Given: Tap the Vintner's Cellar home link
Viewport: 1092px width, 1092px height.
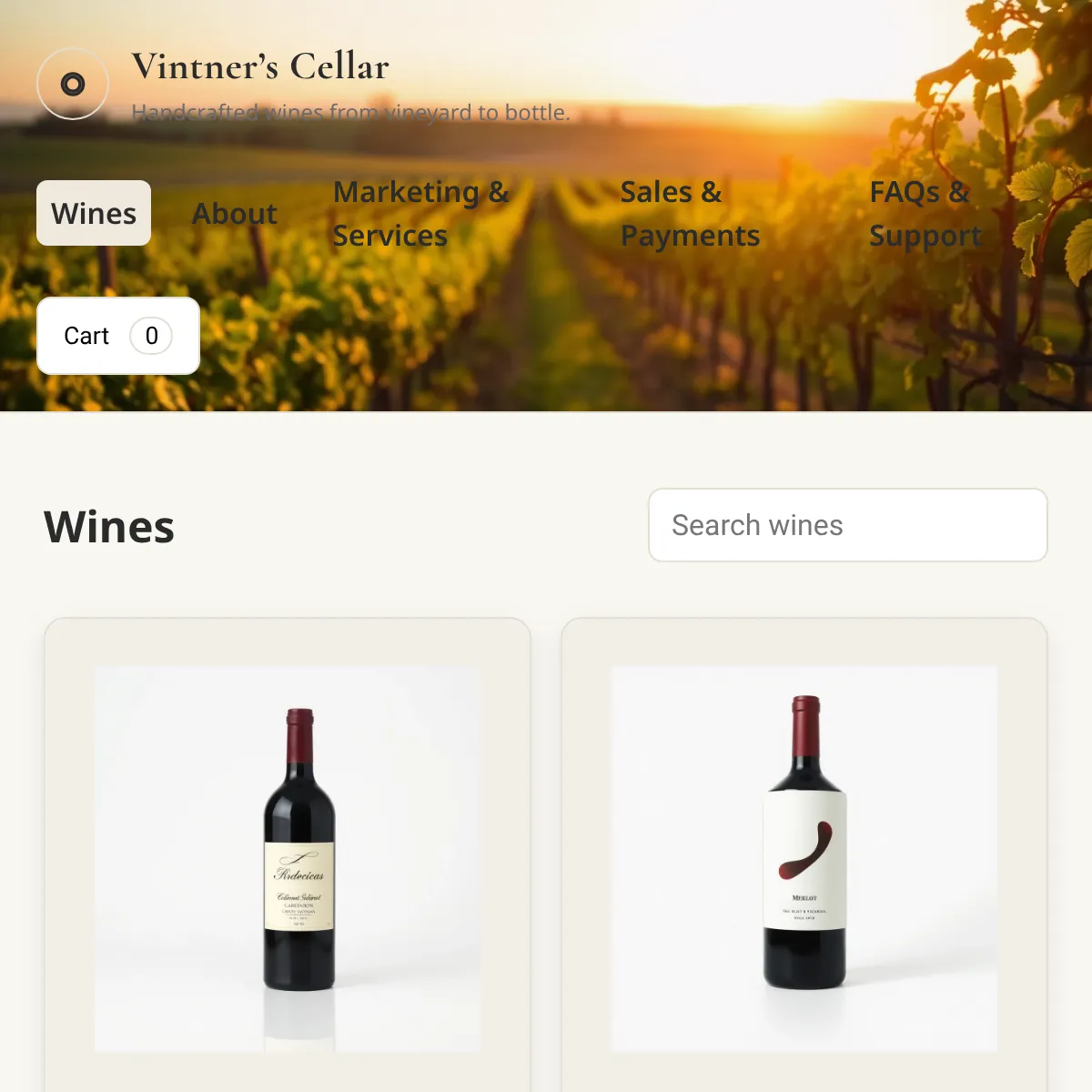Looking at the screenshot, I should click(259, 67).
